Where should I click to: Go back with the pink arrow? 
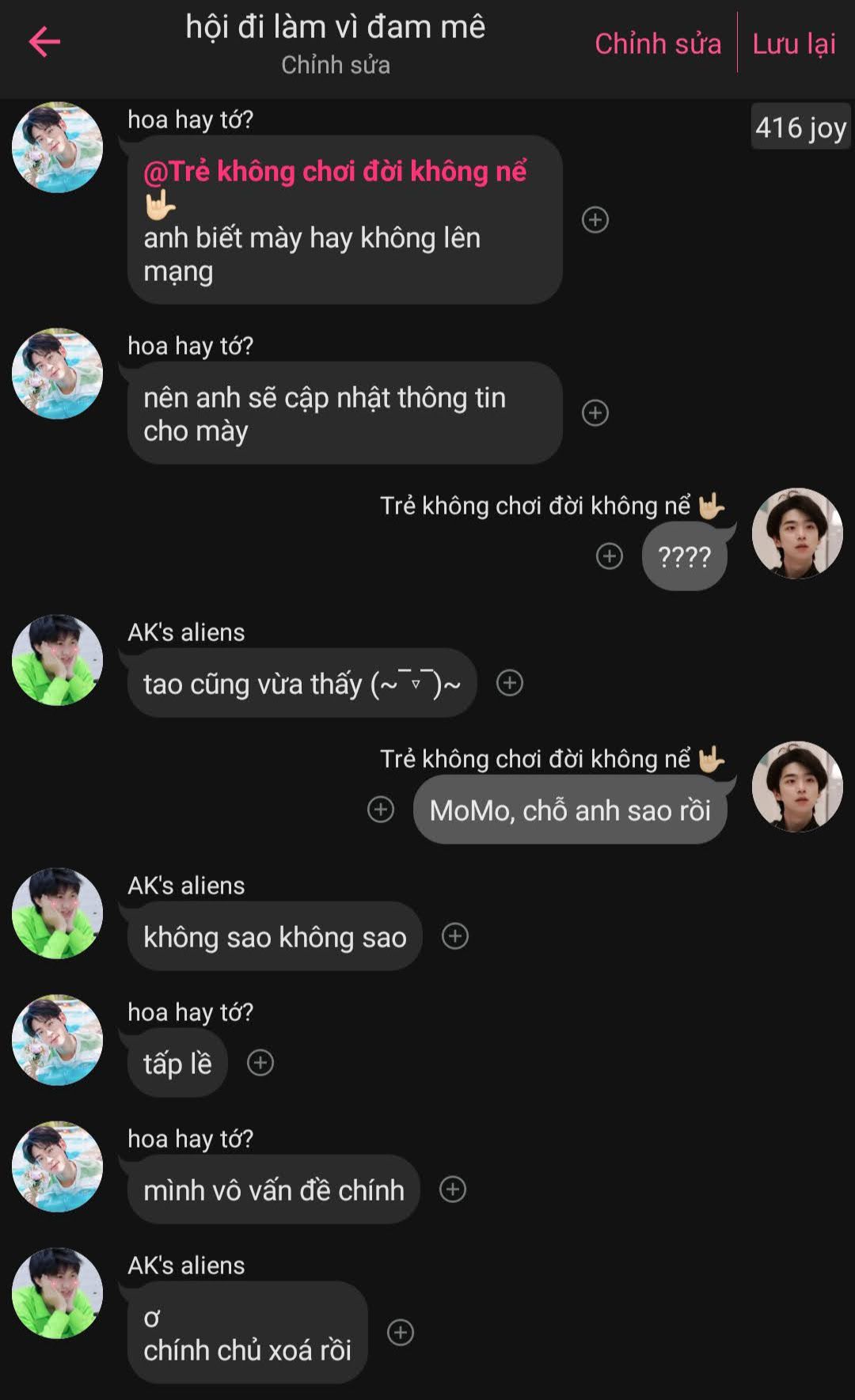click(44, 42)
